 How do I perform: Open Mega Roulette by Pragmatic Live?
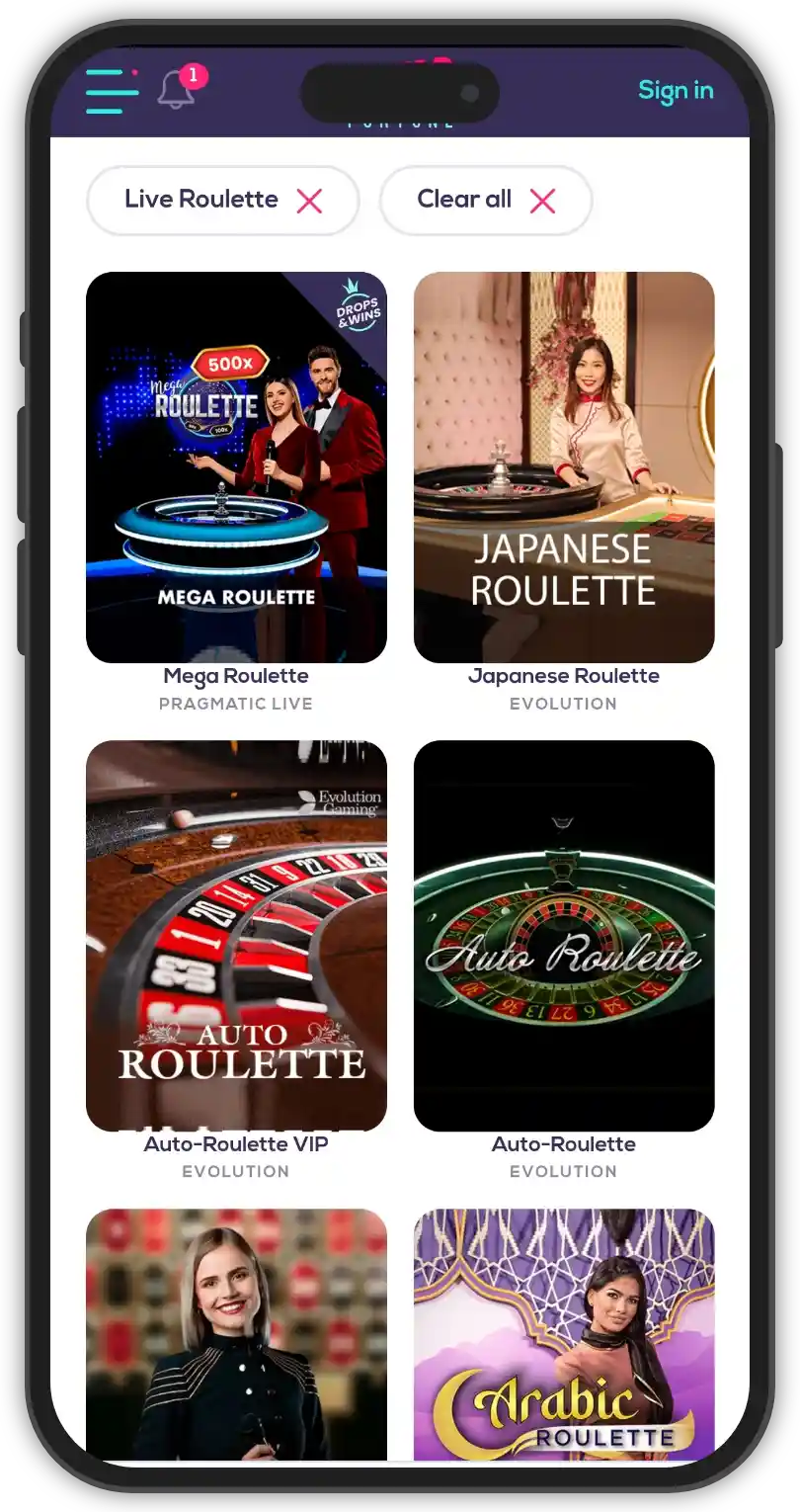click(236, 466)
